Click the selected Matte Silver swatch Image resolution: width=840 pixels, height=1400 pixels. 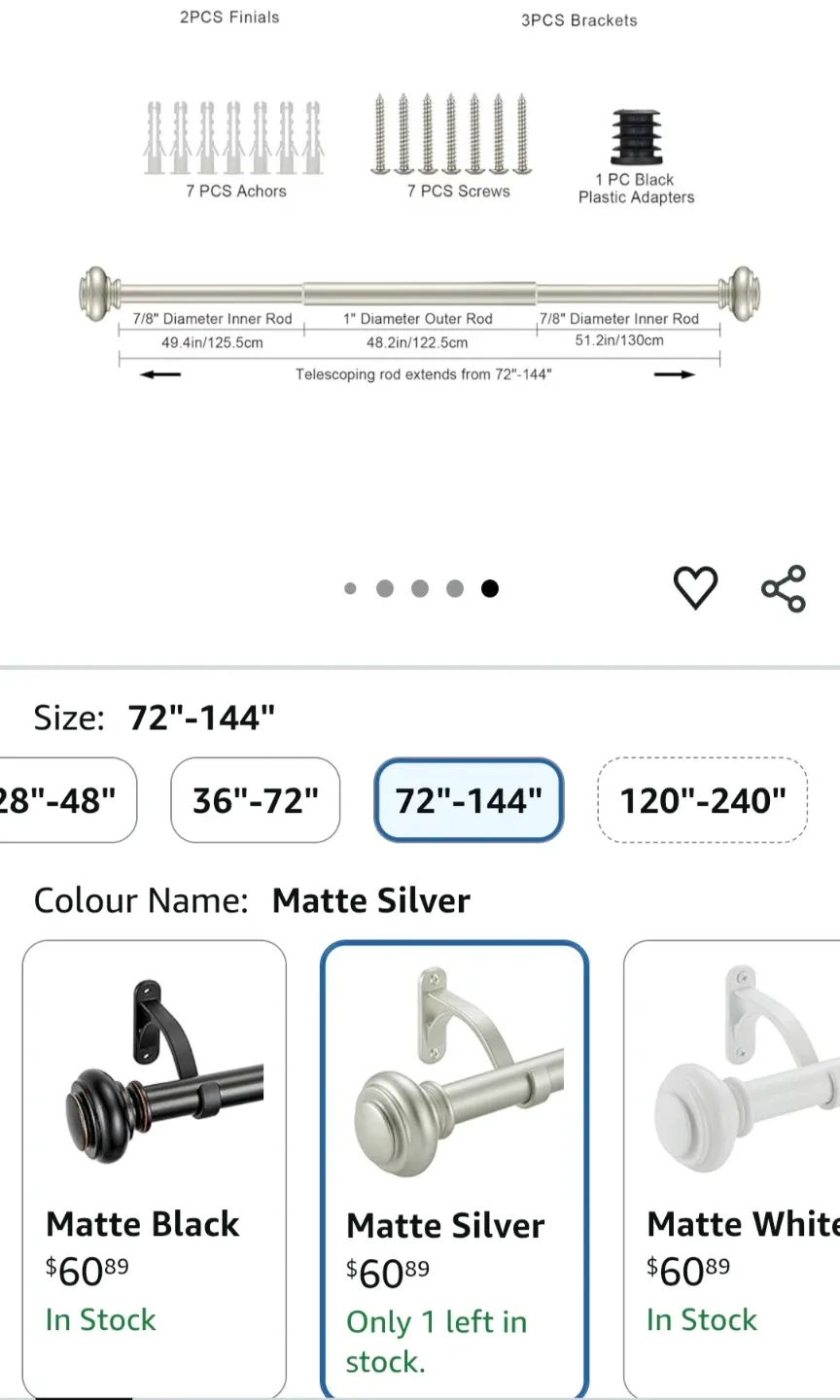coord(453,1089)
